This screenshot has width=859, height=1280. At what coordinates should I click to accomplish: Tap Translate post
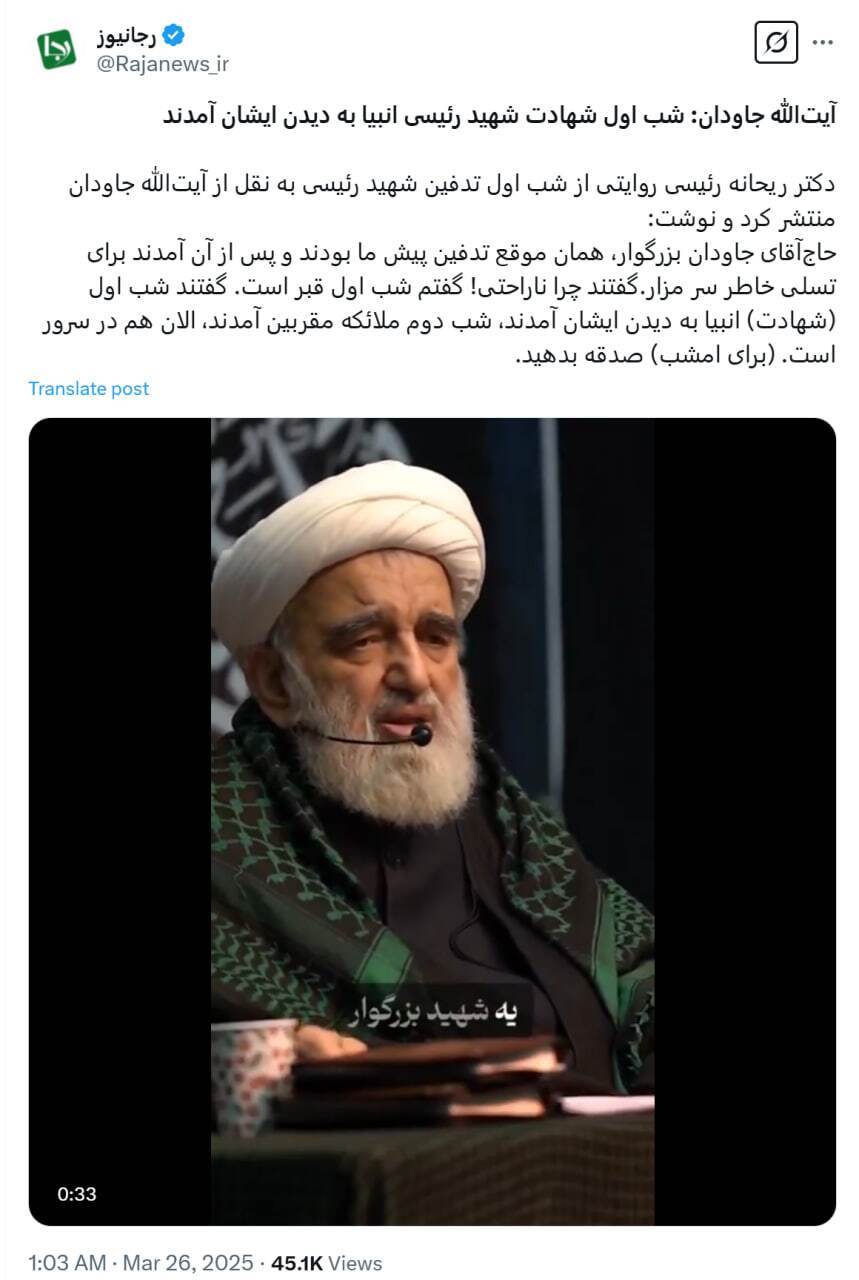pos(88,388)
